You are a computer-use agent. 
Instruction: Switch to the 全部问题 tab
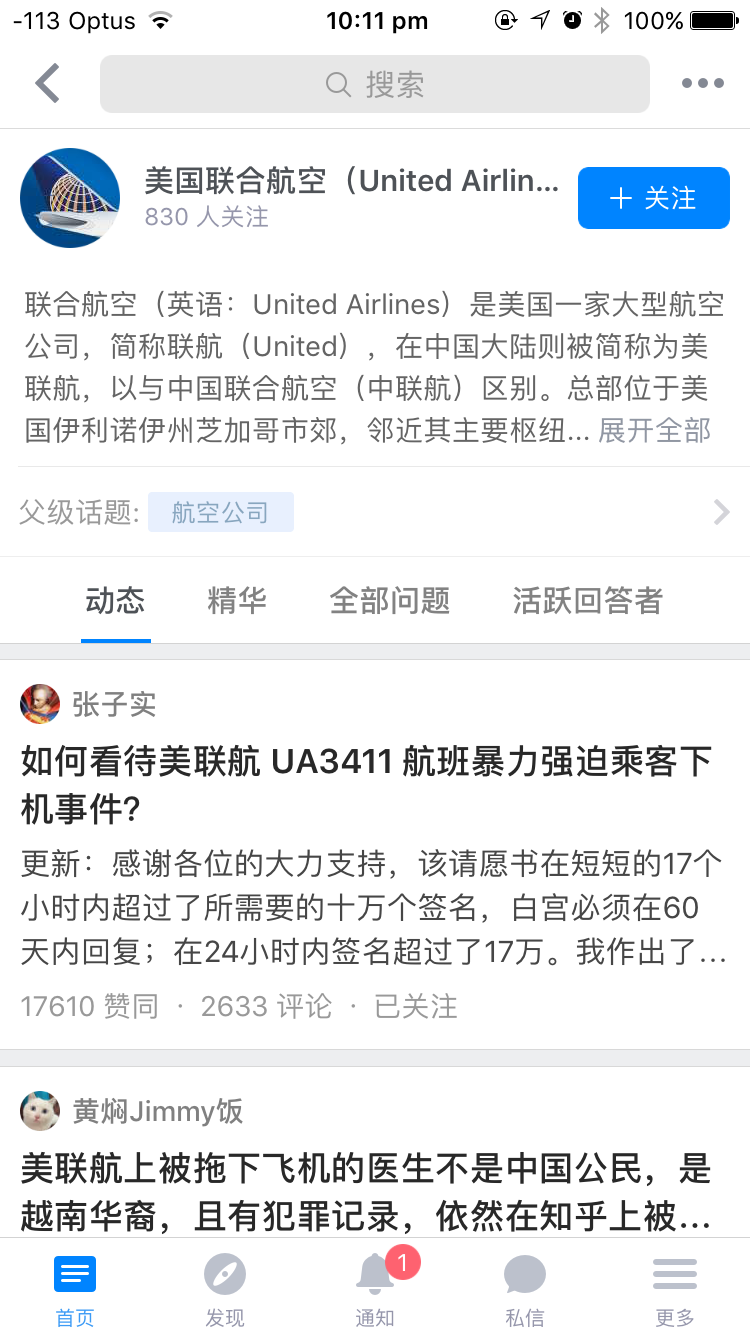pos(390,600)
